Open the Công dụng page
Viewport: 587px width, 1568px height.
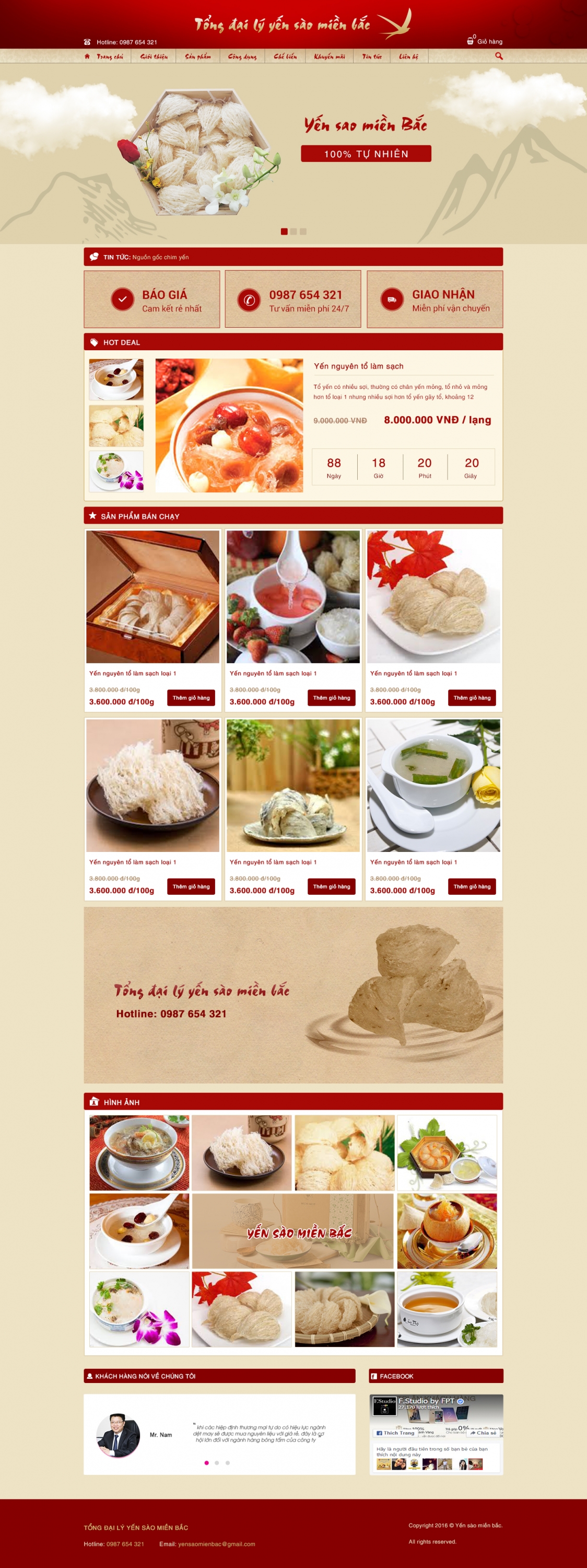click(242, 56)
